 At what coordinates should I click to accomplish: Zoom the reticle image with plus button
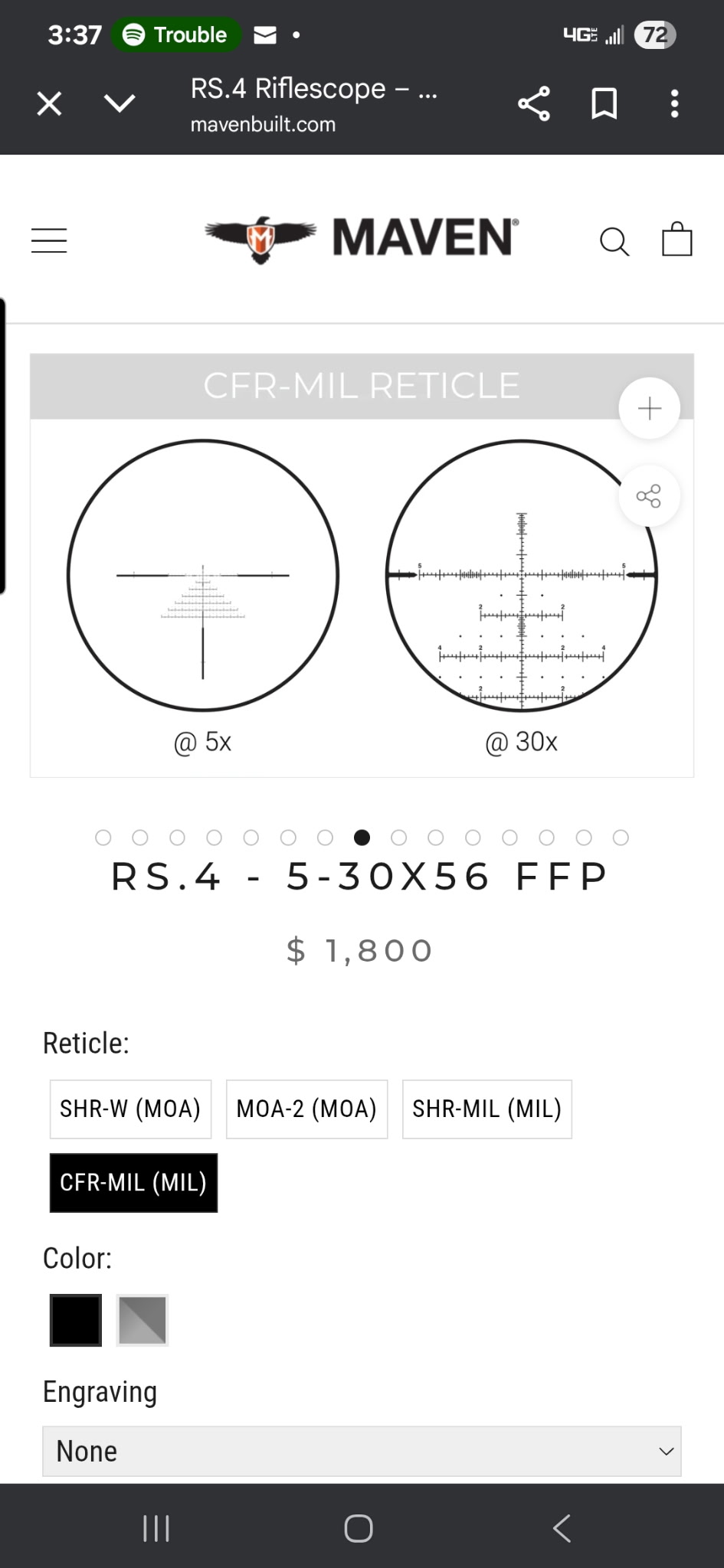point(650,408)
